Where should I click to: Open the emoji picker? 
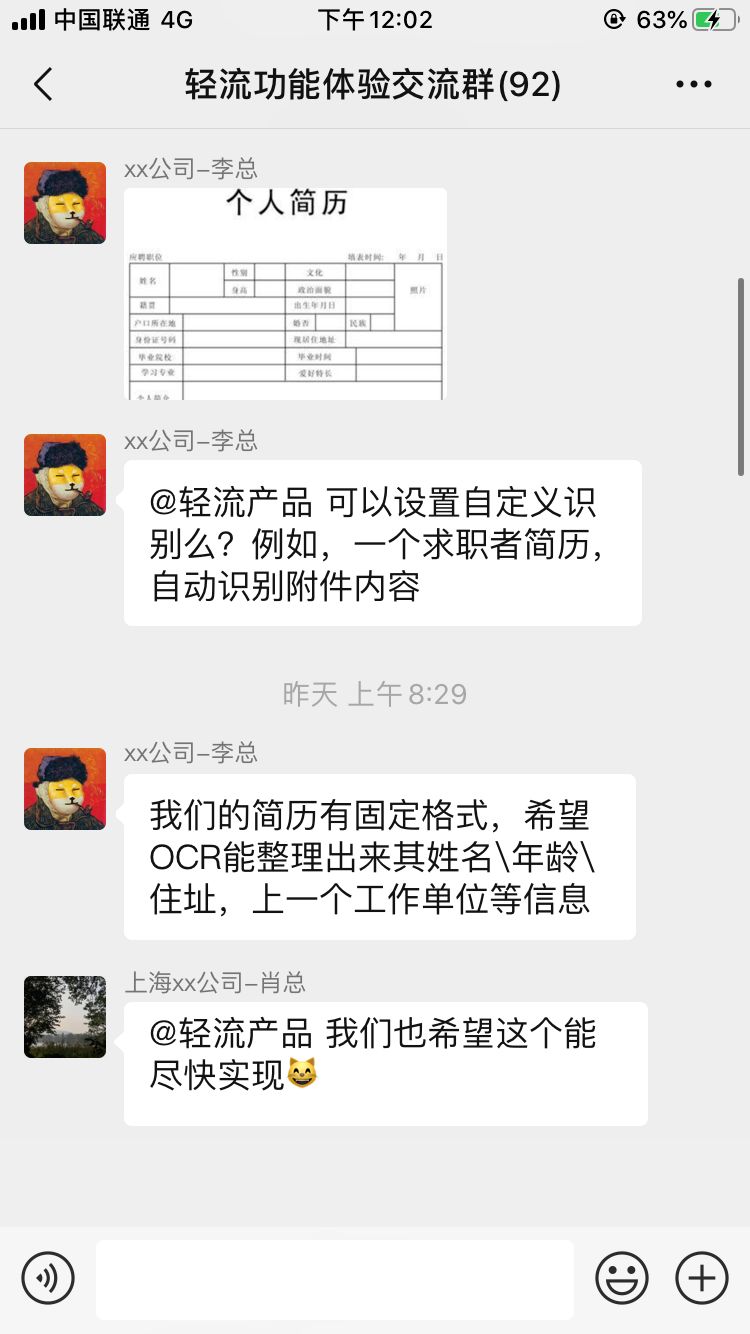622,1277
